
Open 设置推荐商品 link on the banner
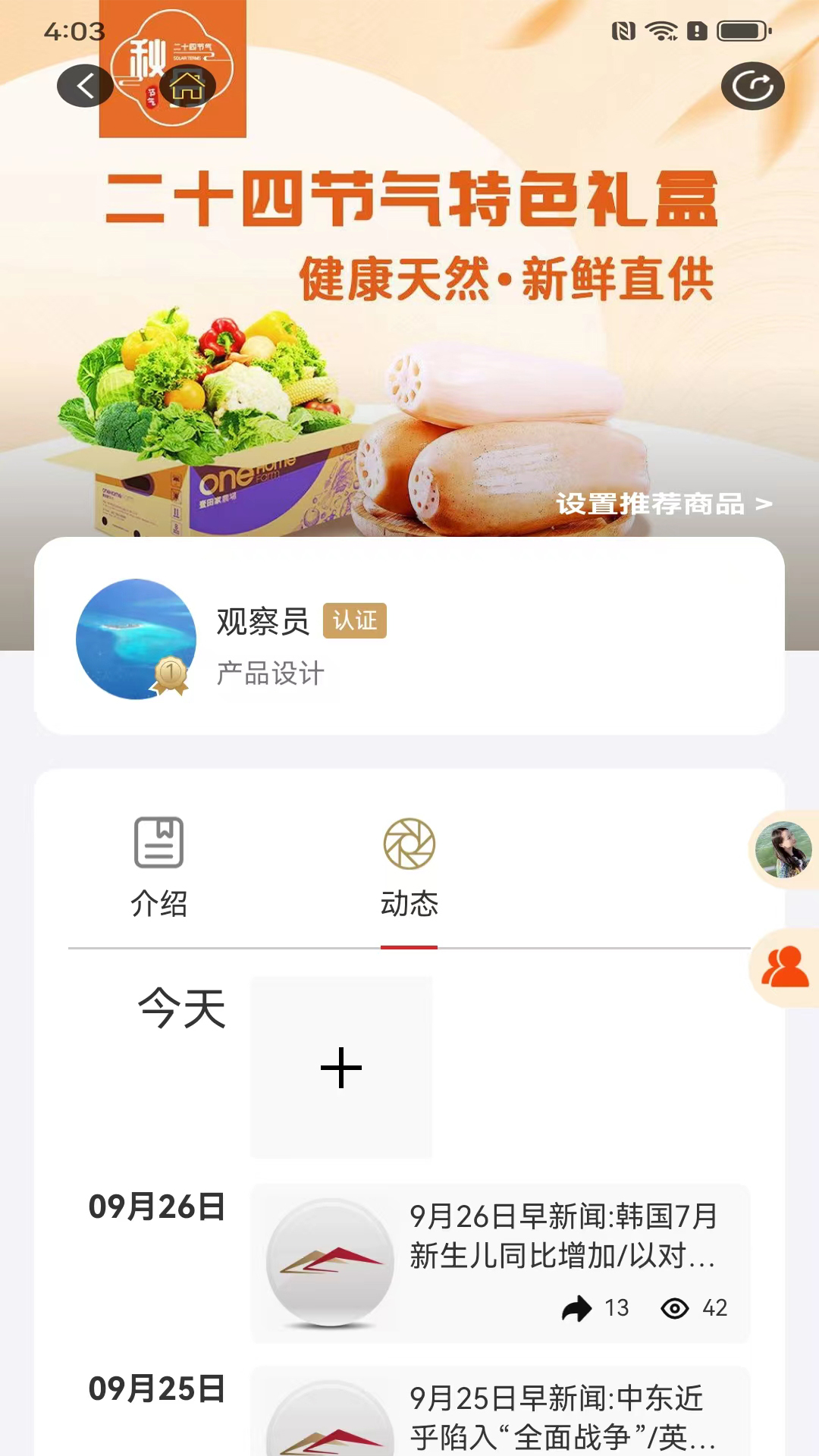pyautogui.click(x=664, y=504)
